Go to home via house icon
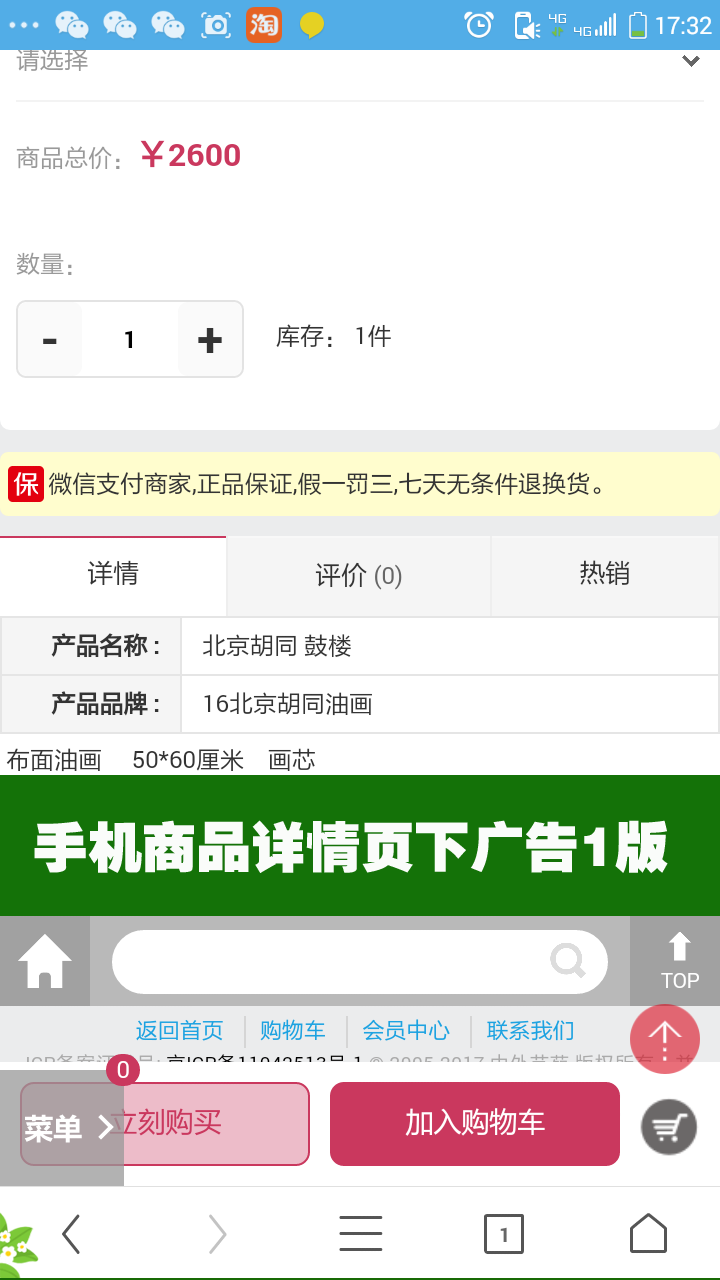The width and height of the screenshot is (720, 1280). pos(45,961)
